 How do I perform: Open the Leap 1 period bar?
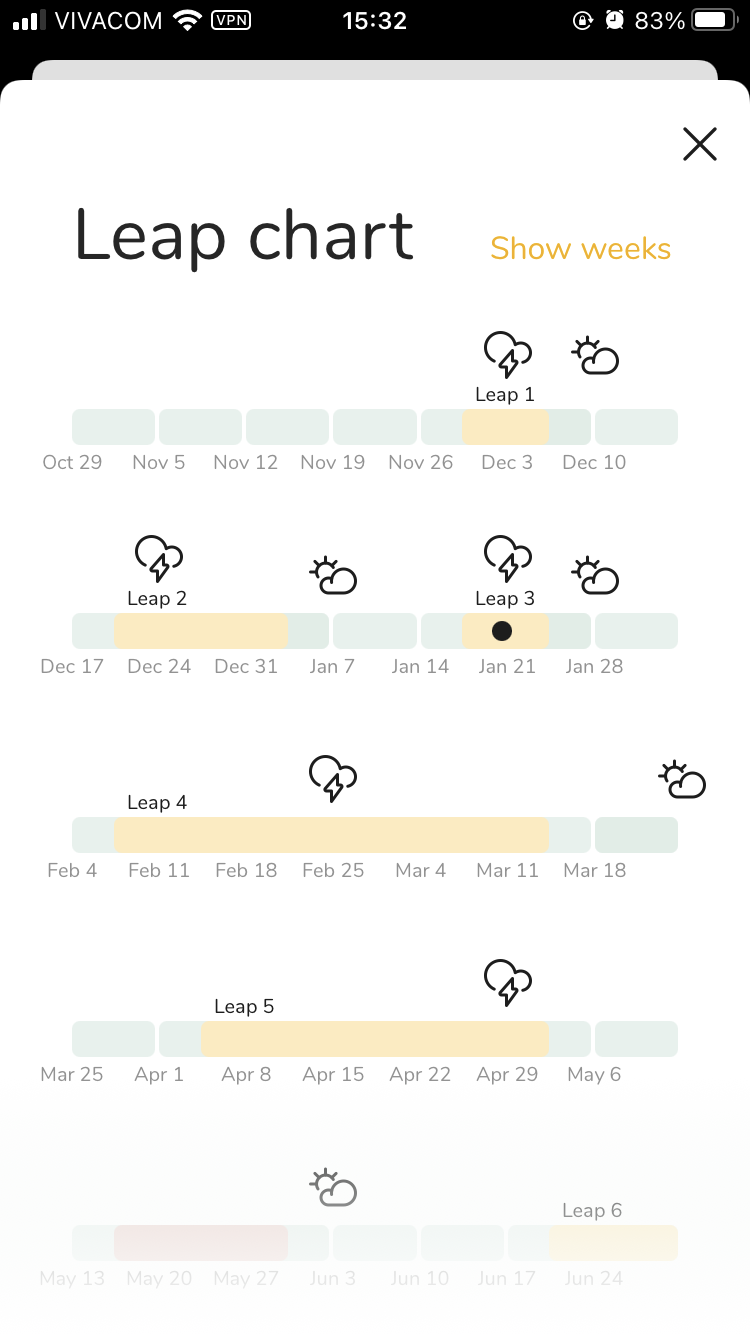pos(505,427)
